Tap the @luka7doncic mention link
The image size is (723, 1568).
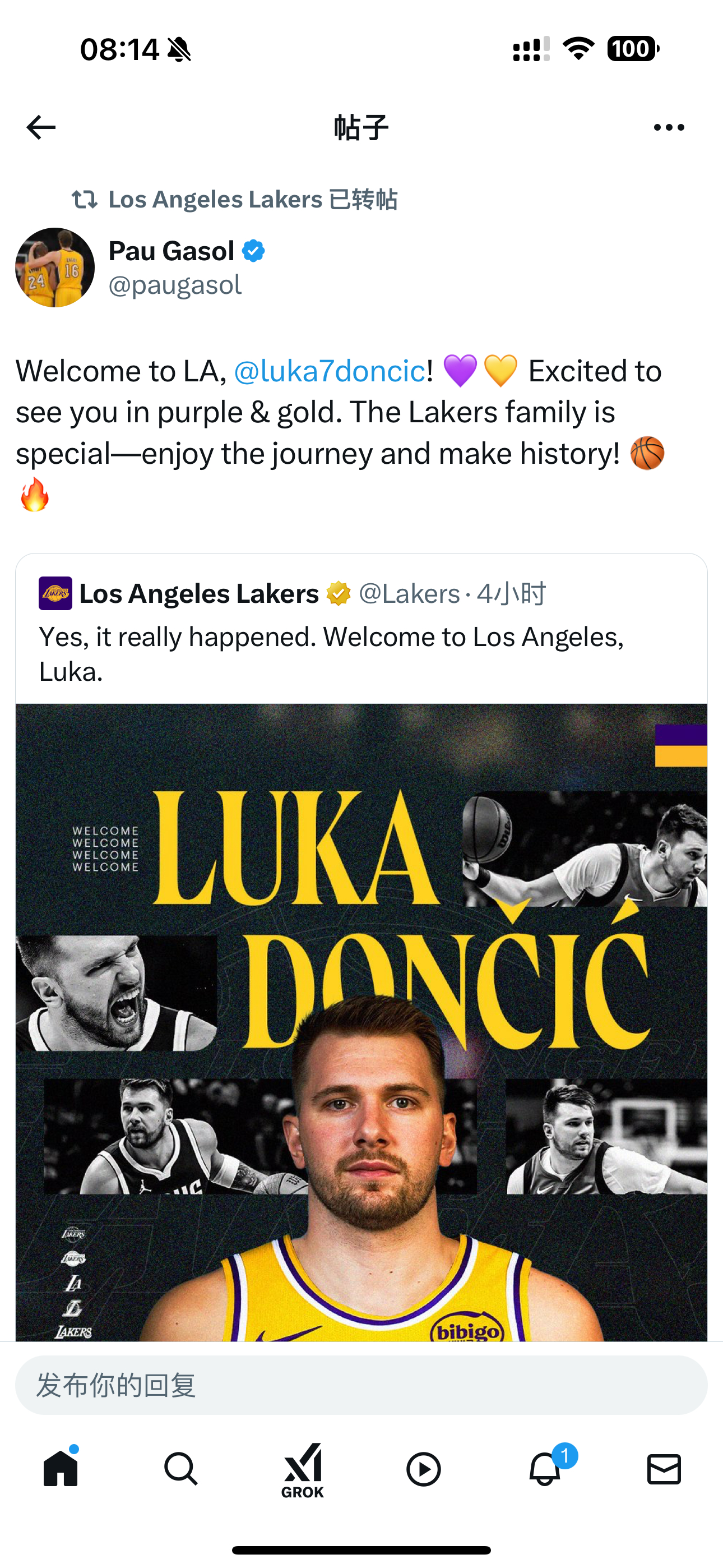click(329, 371)
